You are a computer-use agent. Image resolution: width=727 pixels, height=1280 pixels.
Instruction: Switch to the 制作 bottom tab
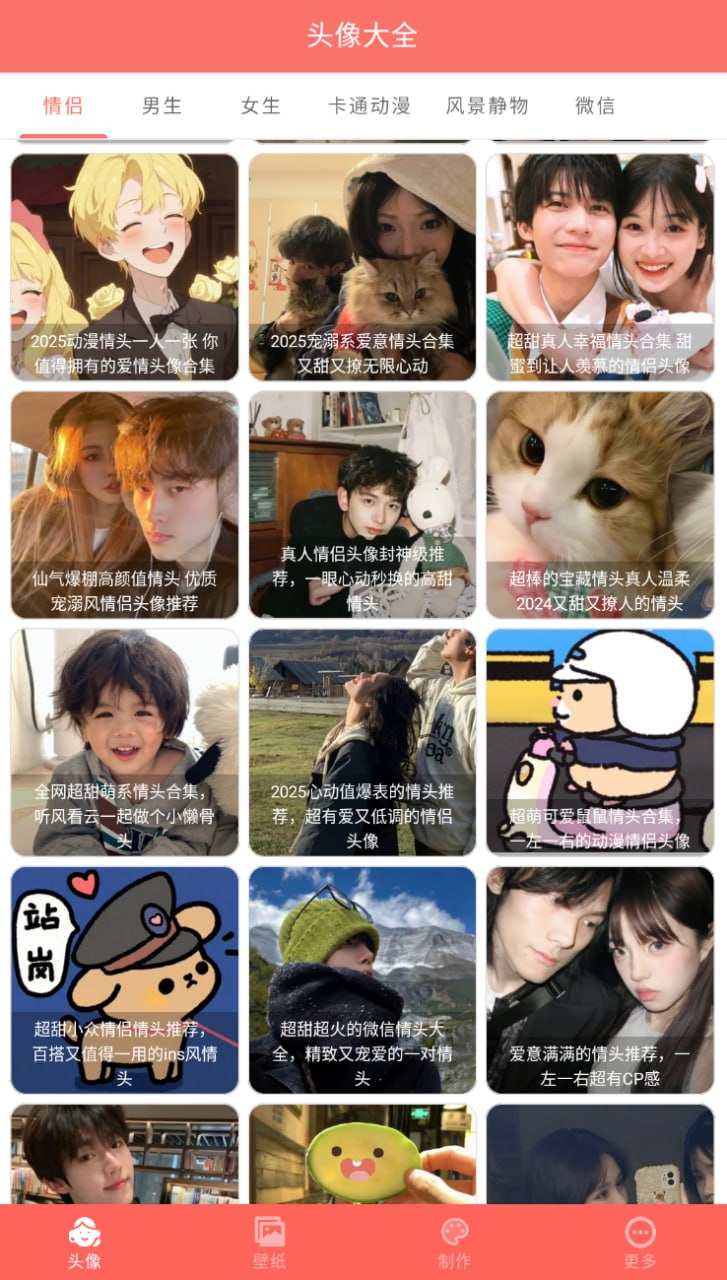tap(455, 1243)
